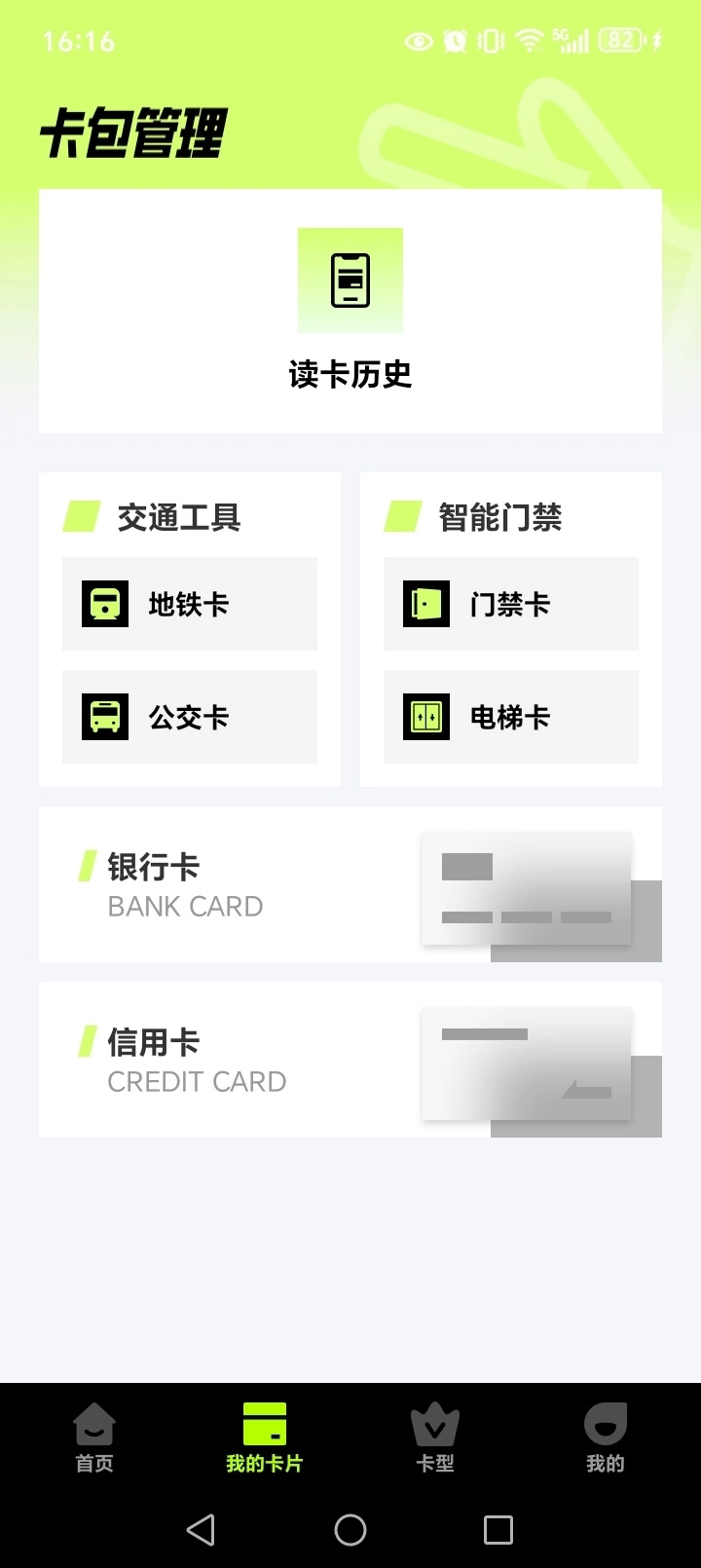Open the 门禁卡 access card icon
This screenshot has height=1568, width=701.
click(424, 604)
